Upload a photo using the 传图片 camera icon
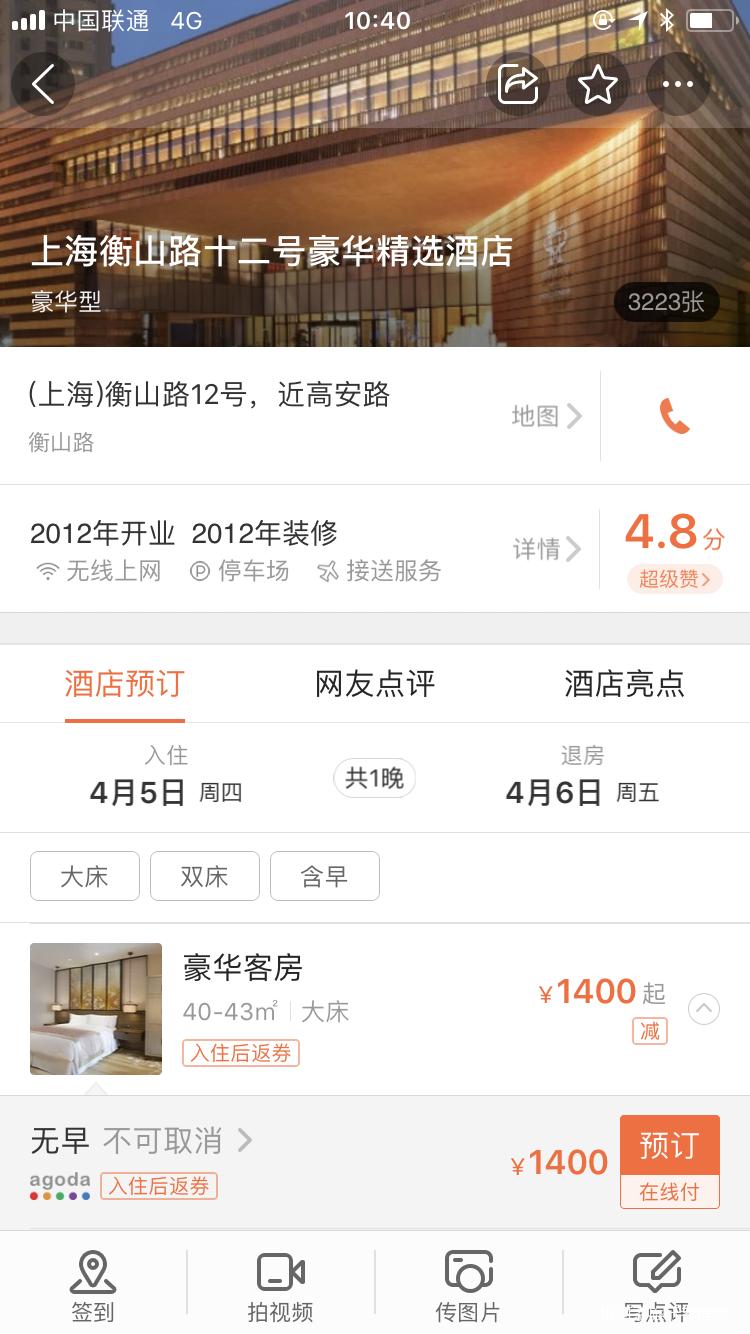 [x=467, y=1285]
